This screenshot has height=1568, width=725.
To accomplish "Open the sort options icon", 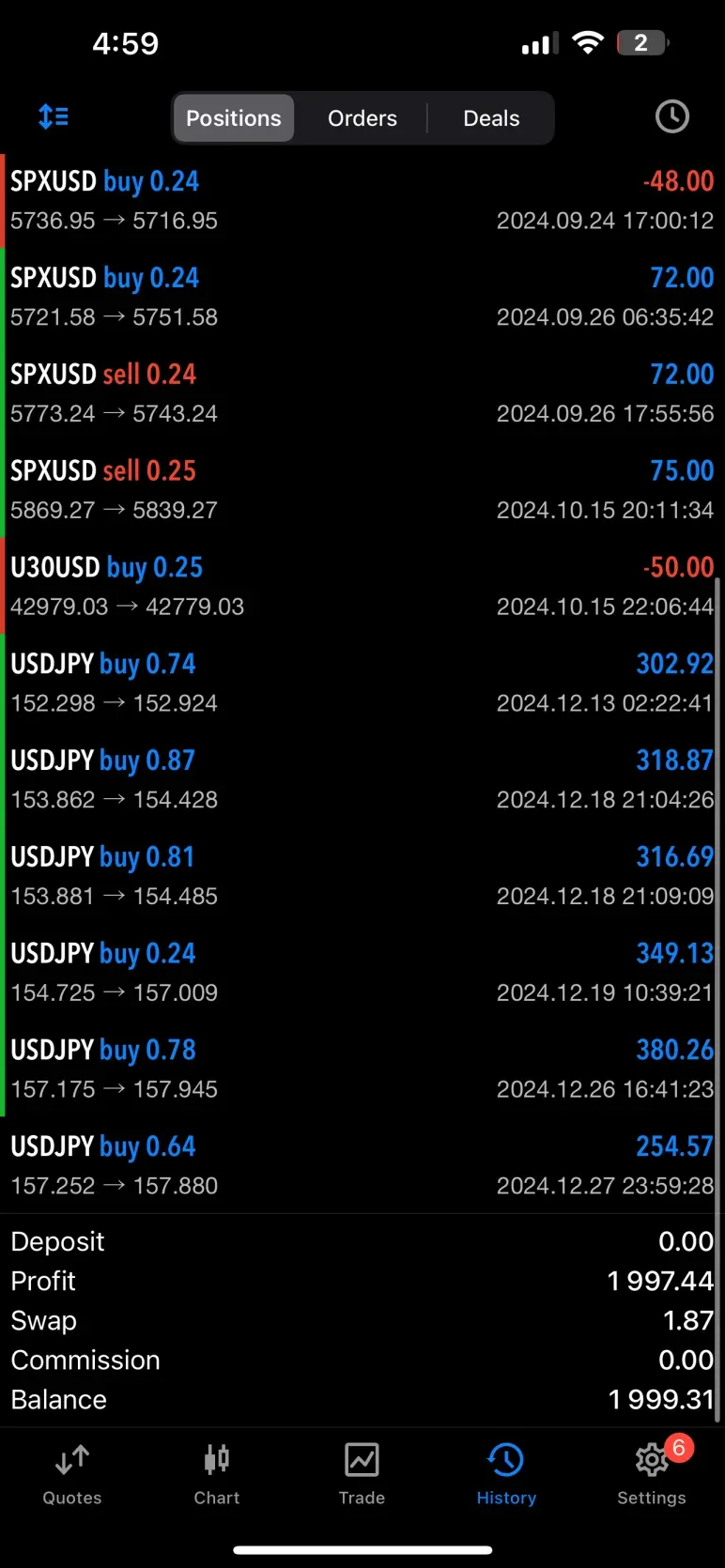I will coord(54,117).
